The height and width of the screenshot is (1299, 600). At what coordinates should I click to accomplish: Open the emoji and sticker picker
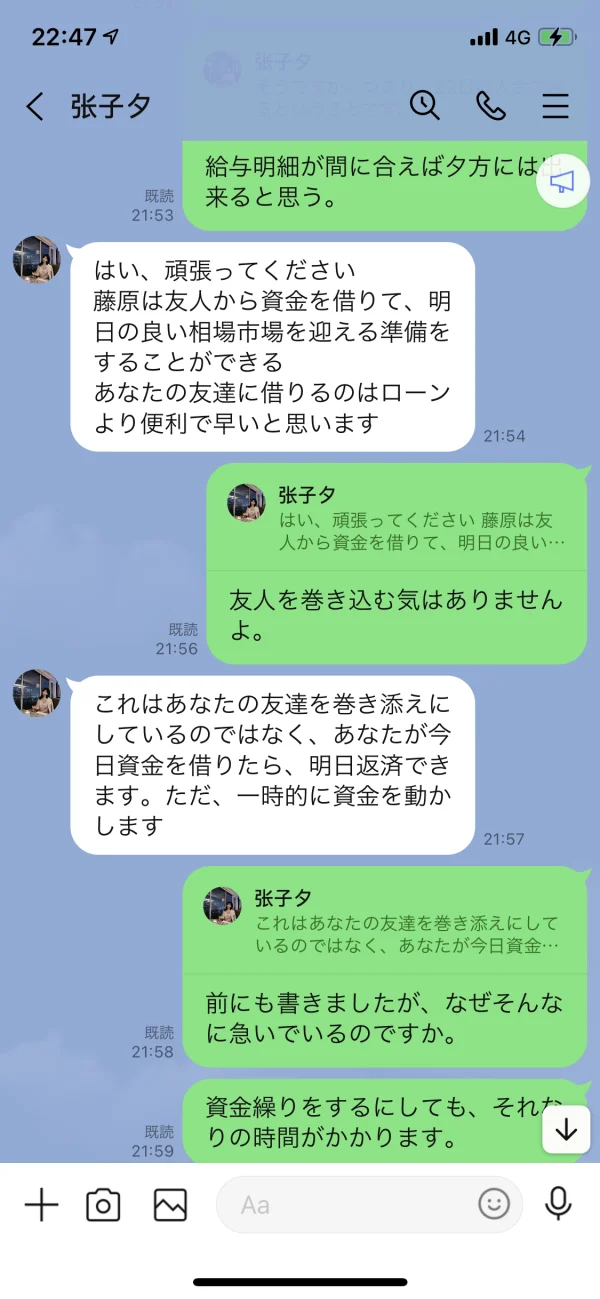click(x=494, y=1204)
